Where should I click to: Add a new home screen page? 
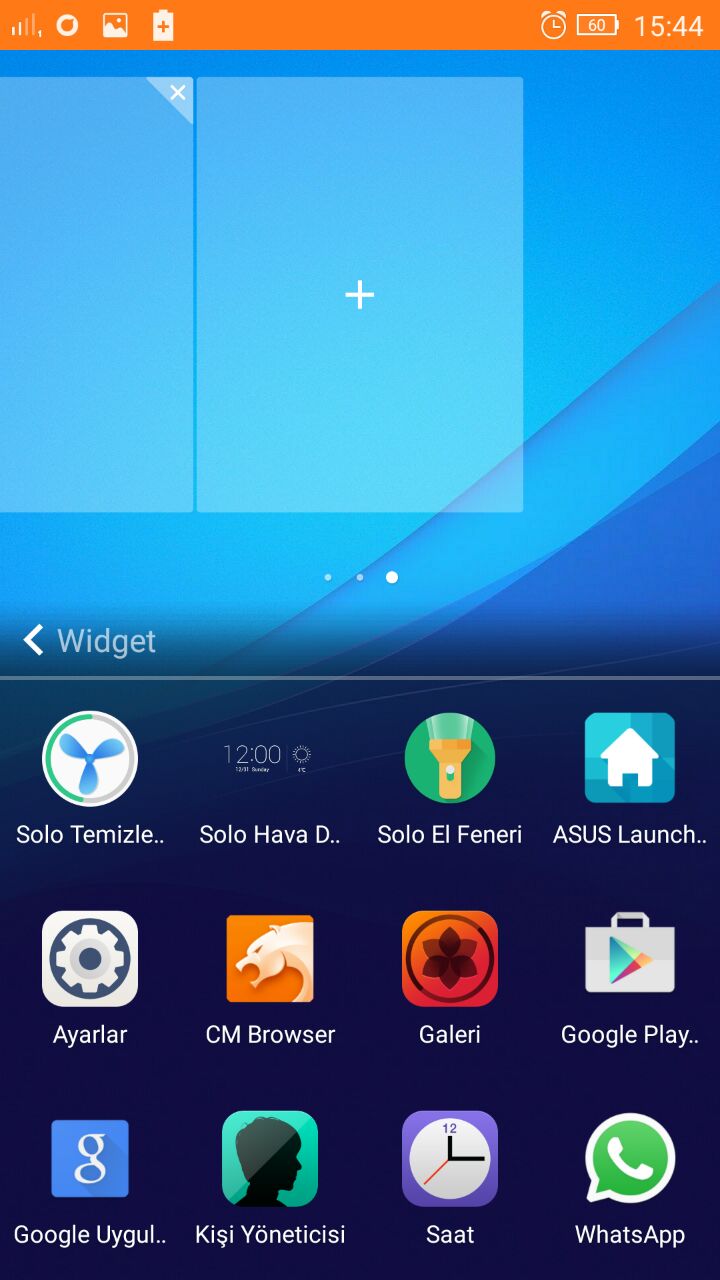point(359,294)
